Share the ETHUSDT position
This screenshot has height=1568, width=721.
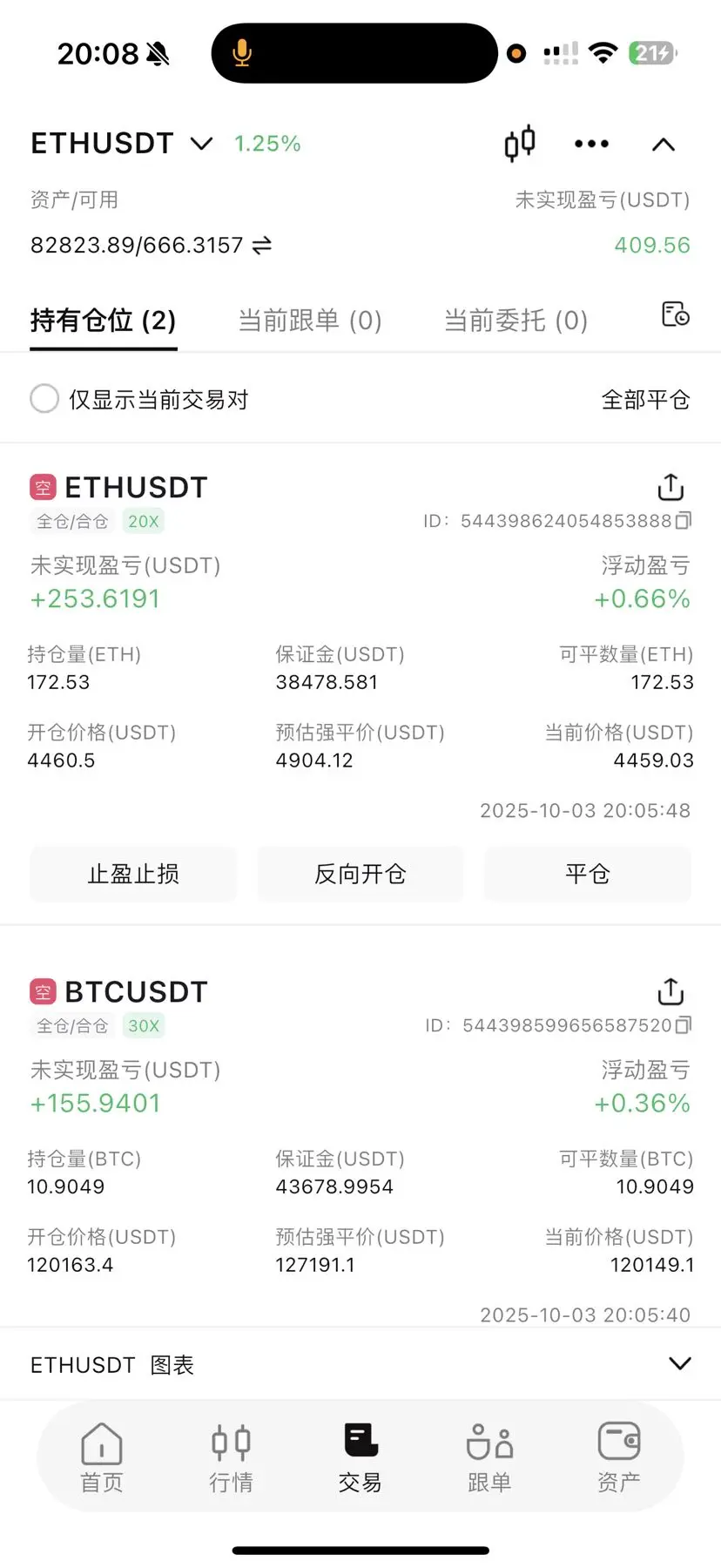pyautogui.click(x=670, y=487)
